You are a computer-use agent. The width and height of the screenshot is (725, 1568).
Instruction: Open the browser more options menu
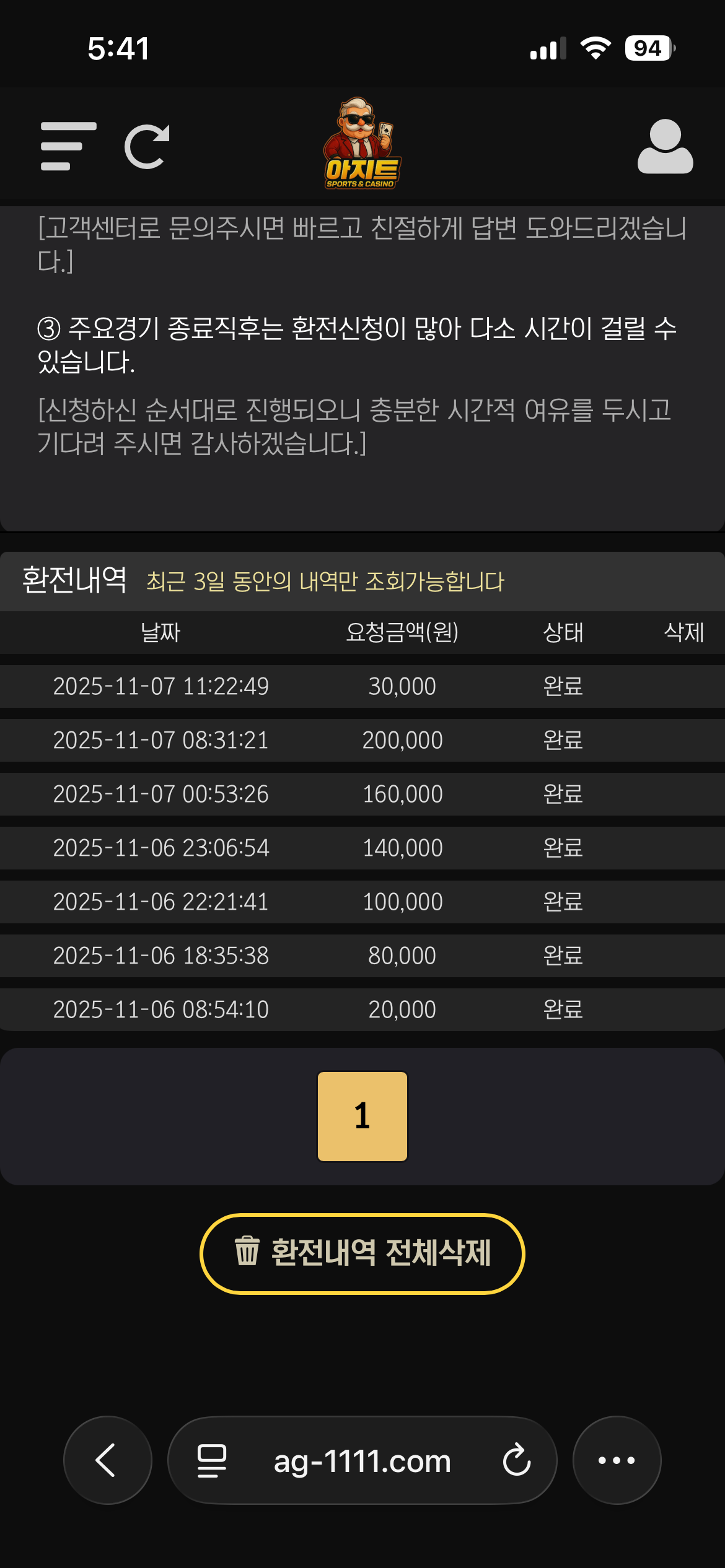[x=617, y=1460]
